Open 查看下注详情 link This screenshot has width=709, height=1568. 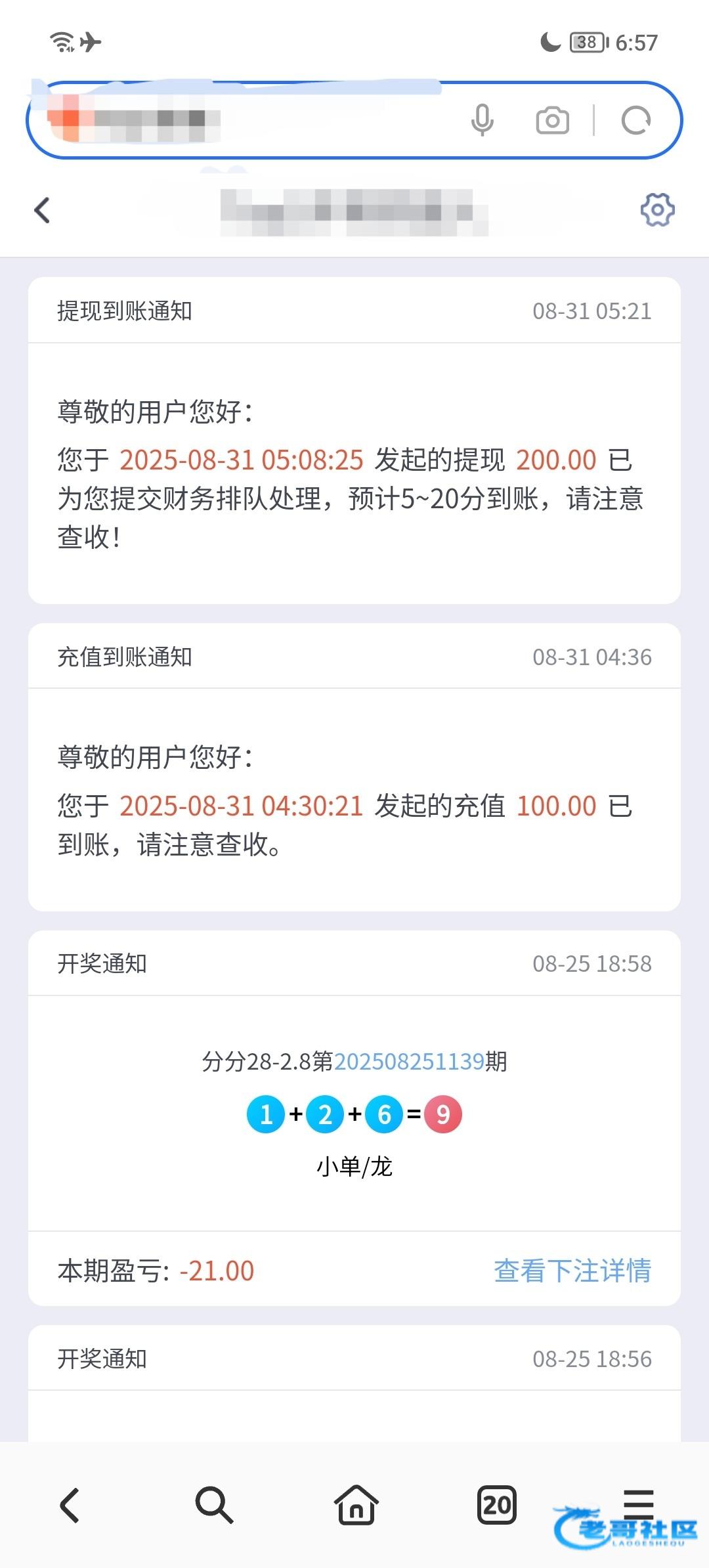pos(572,1271)
